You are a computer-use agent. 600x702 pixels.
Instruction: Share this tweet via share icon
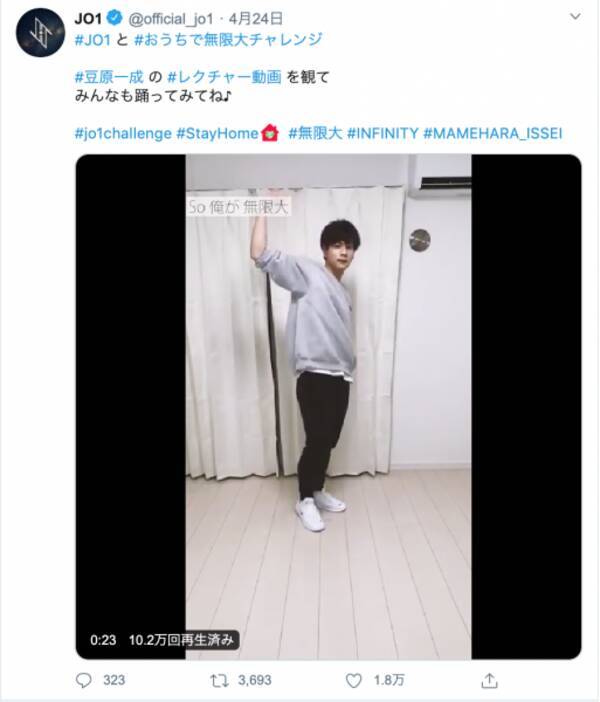[x=489, y=680]
